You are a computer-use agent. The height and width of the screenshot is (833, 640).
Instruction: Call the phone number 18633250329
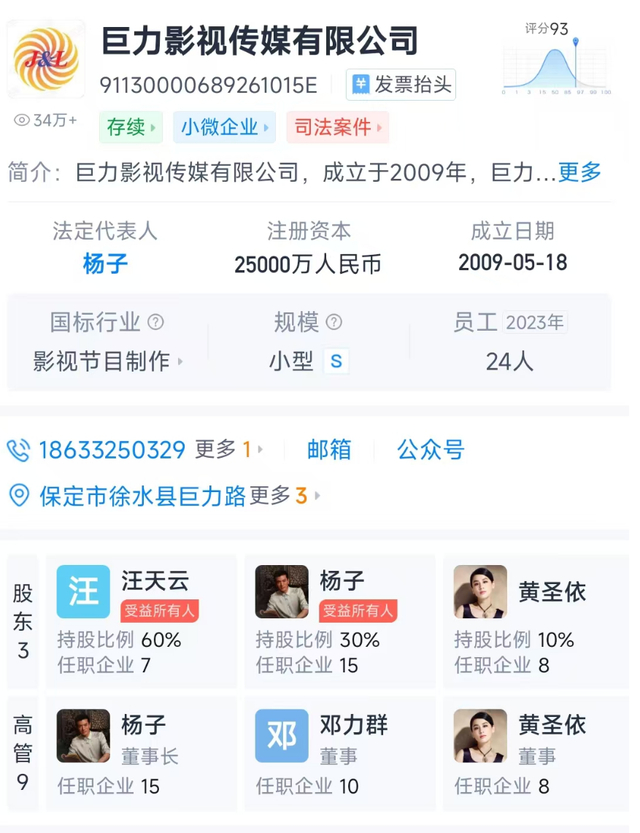pyautogui.click(x=111, y=450)
